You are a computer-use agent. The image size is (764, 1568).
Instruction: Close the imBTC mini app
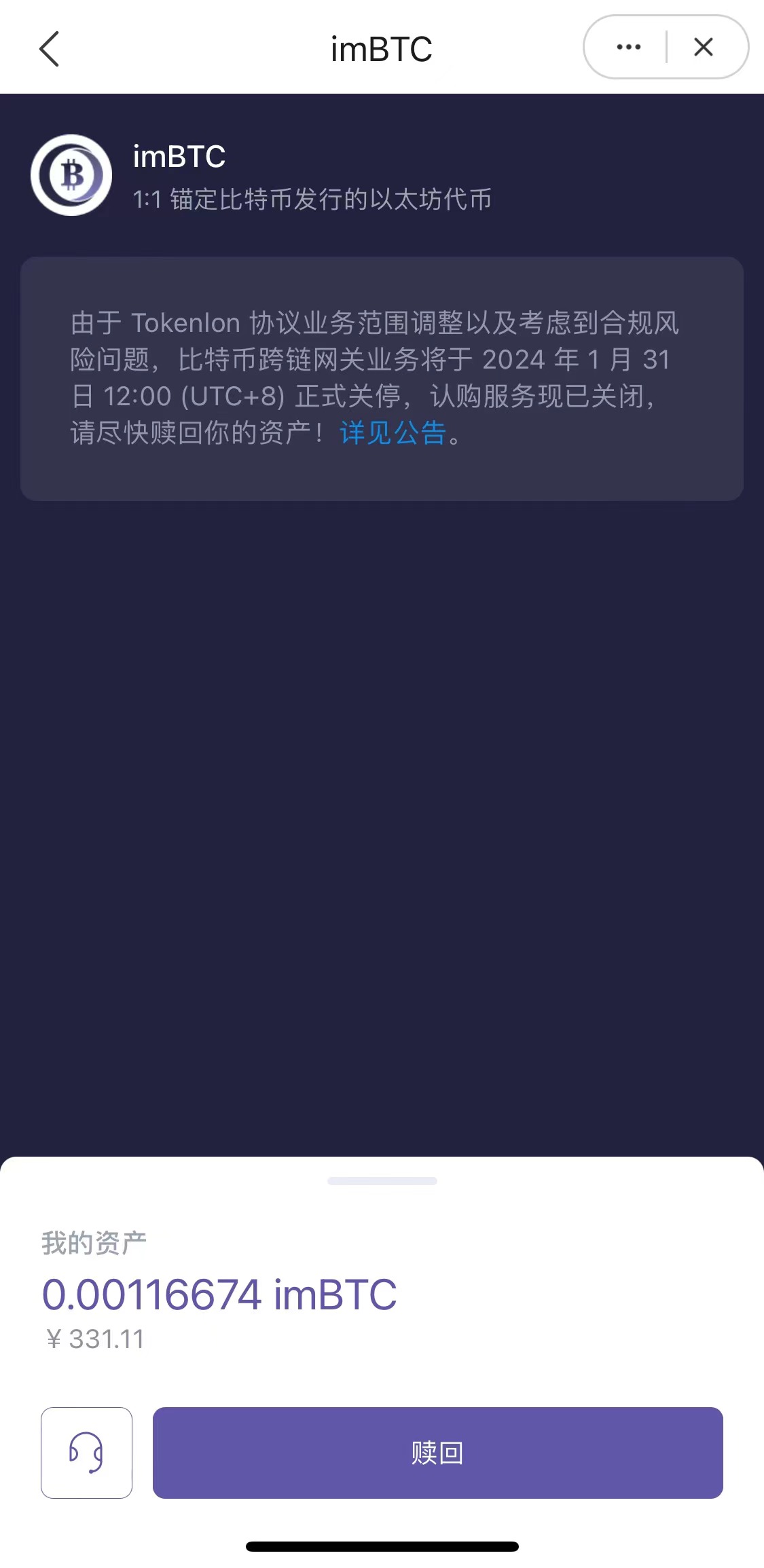click(704, 47)
